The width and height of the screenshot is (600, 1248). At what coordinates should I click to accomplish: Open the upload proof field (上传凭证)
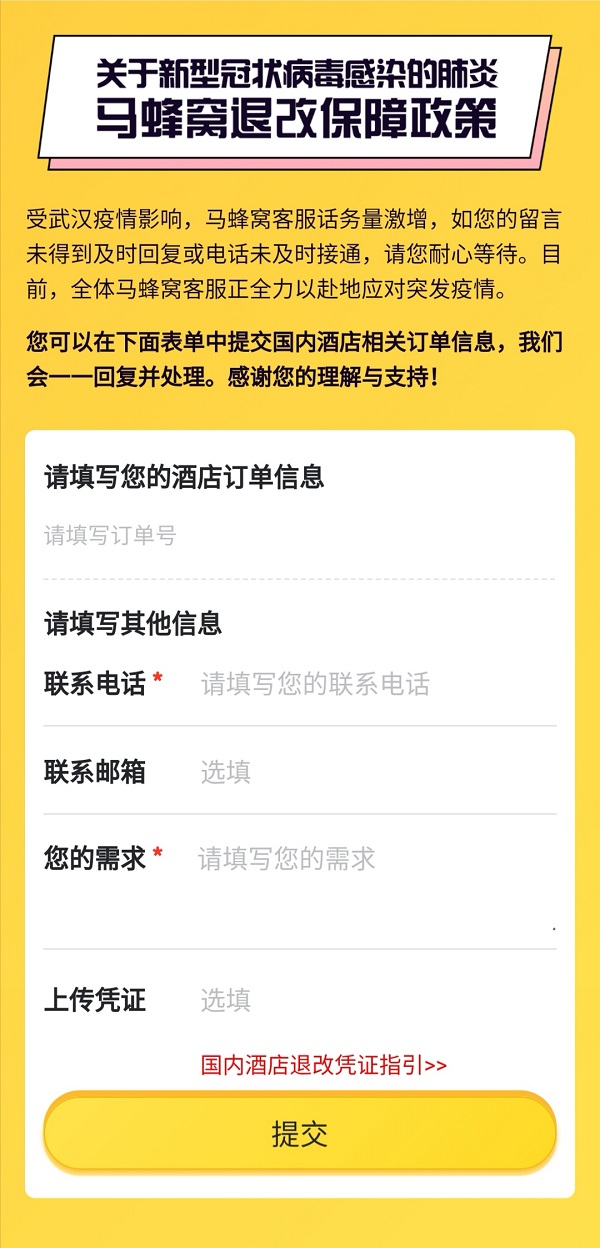pos(375,1000)
